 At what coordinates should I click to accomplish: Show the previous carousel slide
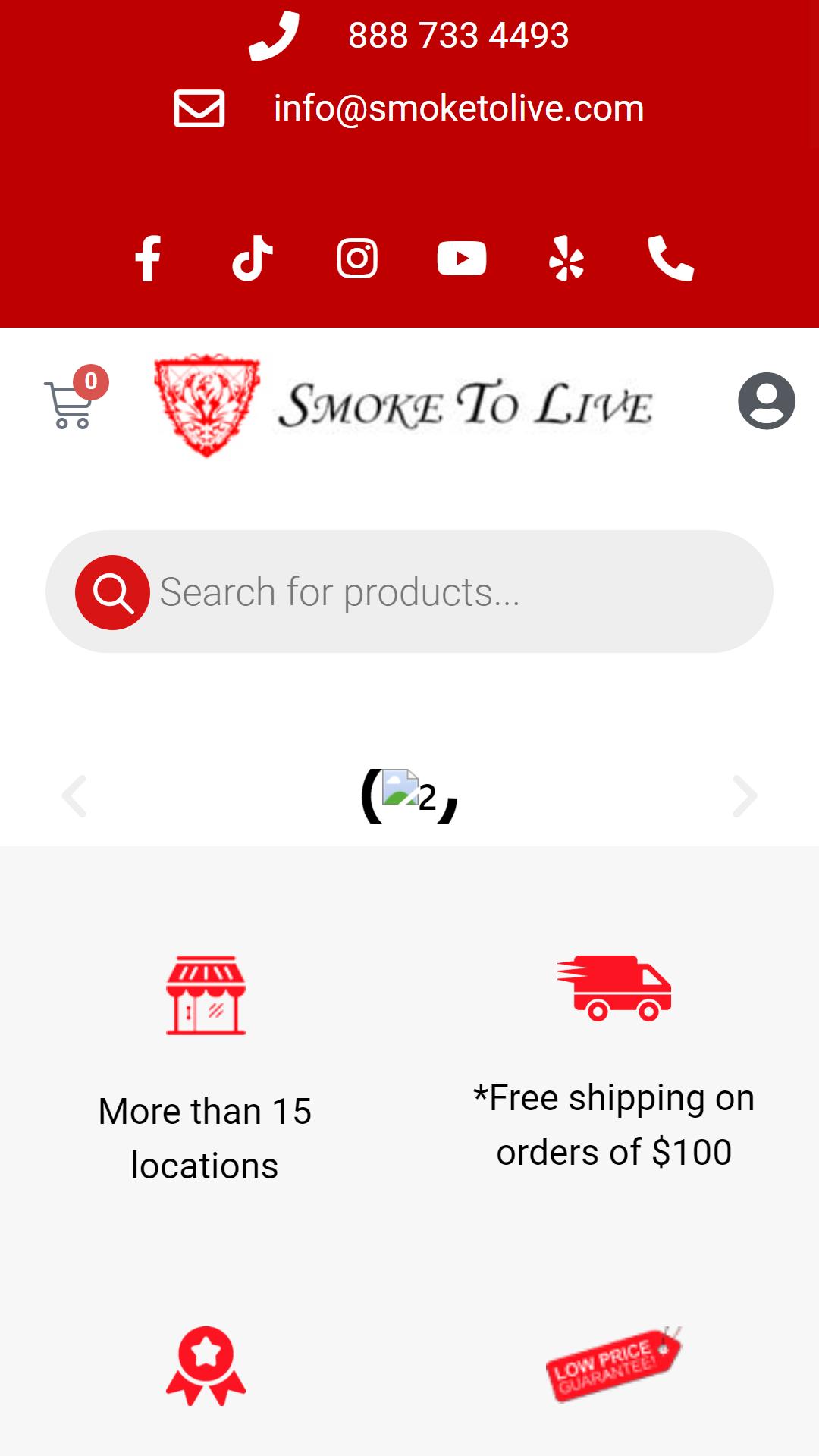pyautogui.click(x=74, y=796)
